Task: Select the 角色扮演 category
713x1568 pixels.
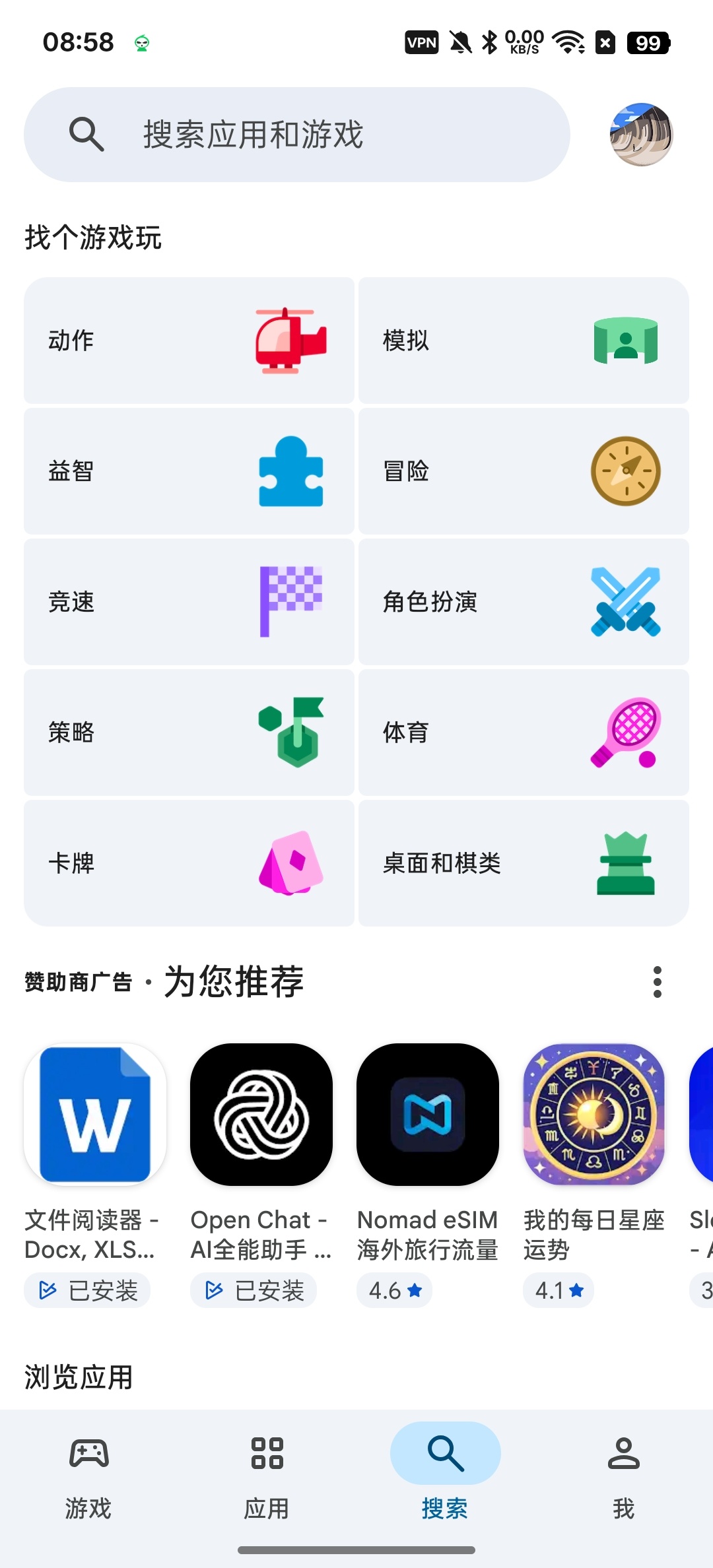Action: [x=524, y=602]
